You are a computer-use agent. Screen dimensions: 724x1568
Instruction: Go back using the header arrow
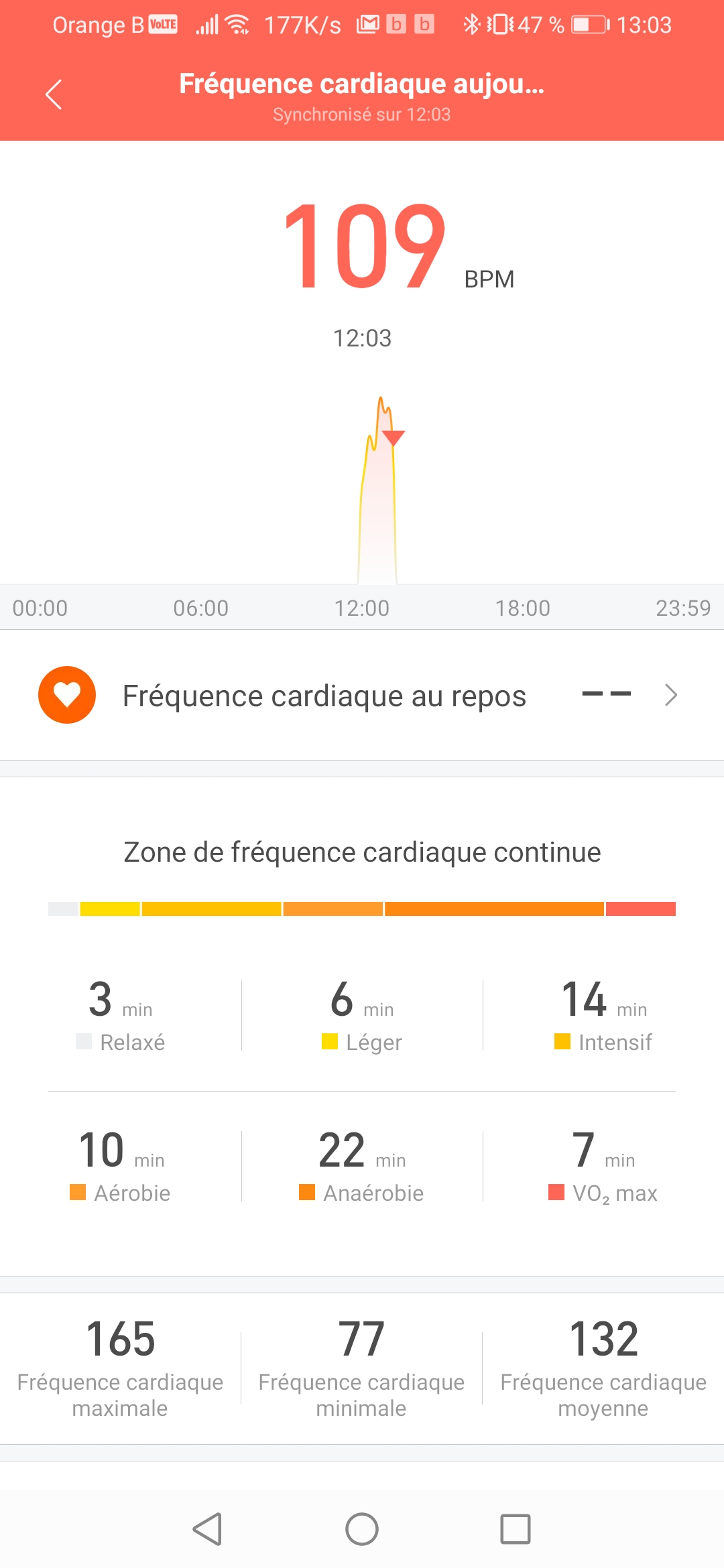[x=54, y=94]
